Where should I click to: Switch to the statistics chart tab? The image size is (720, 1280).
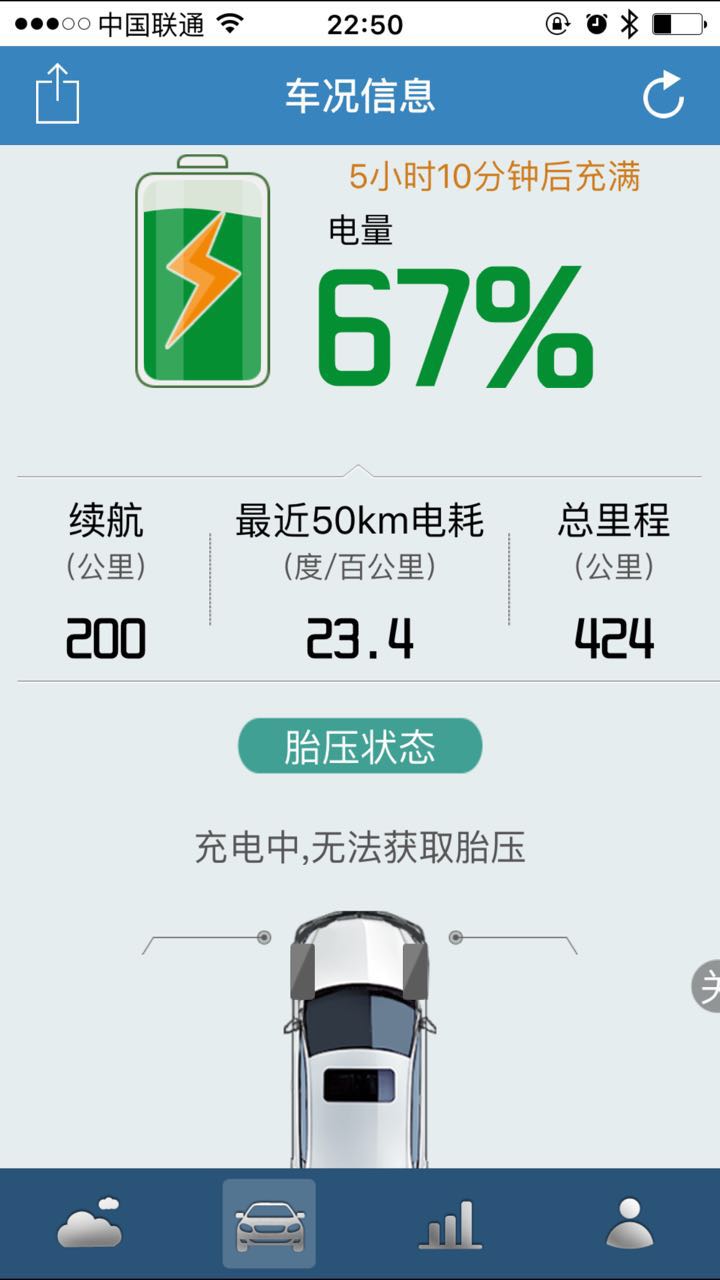[x=449, y=1223]
